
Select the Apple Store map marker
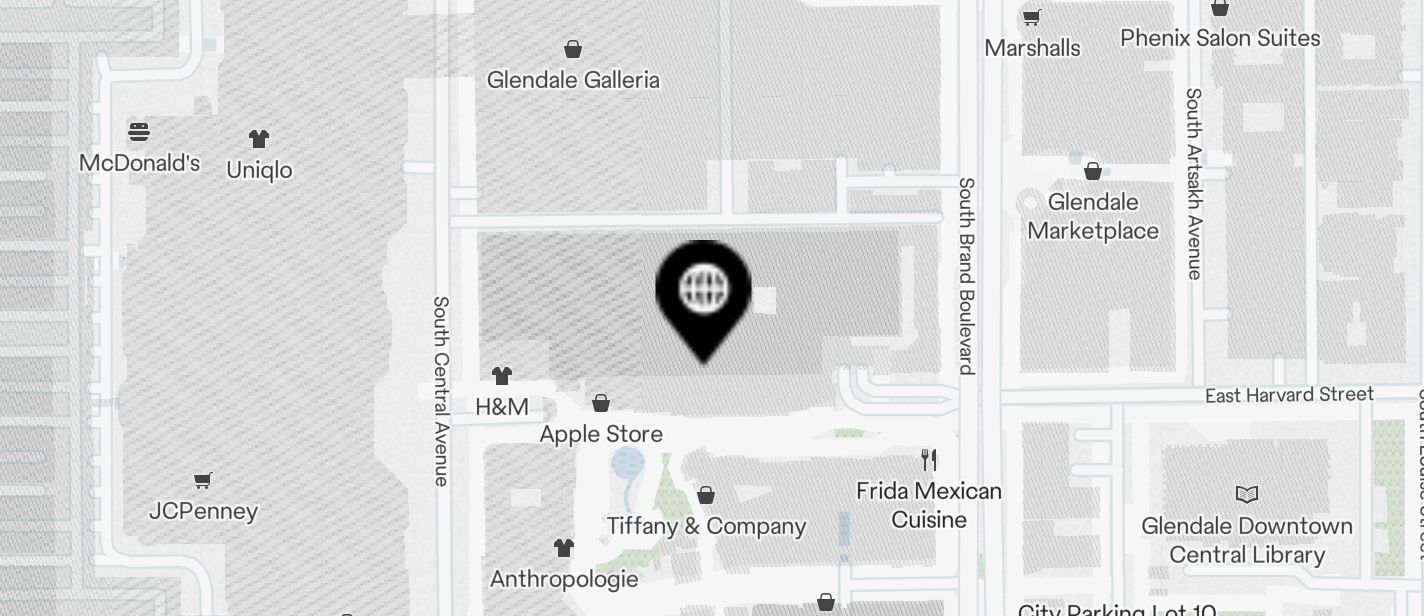pos(601,404)
